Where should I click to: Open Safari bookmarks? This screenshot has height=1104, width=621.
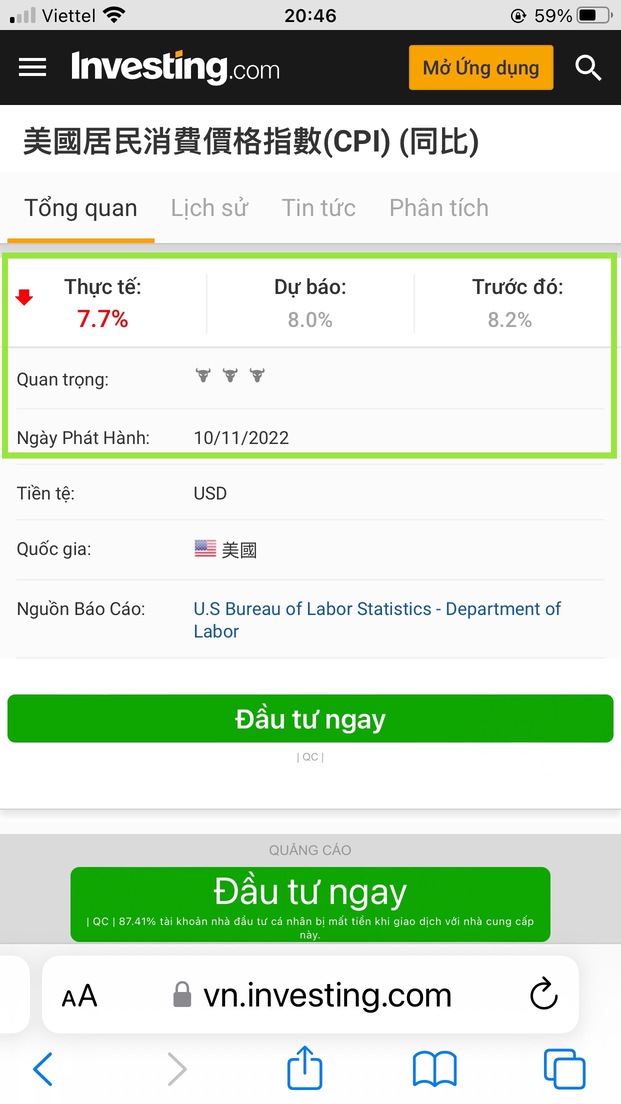[434, 1069]
